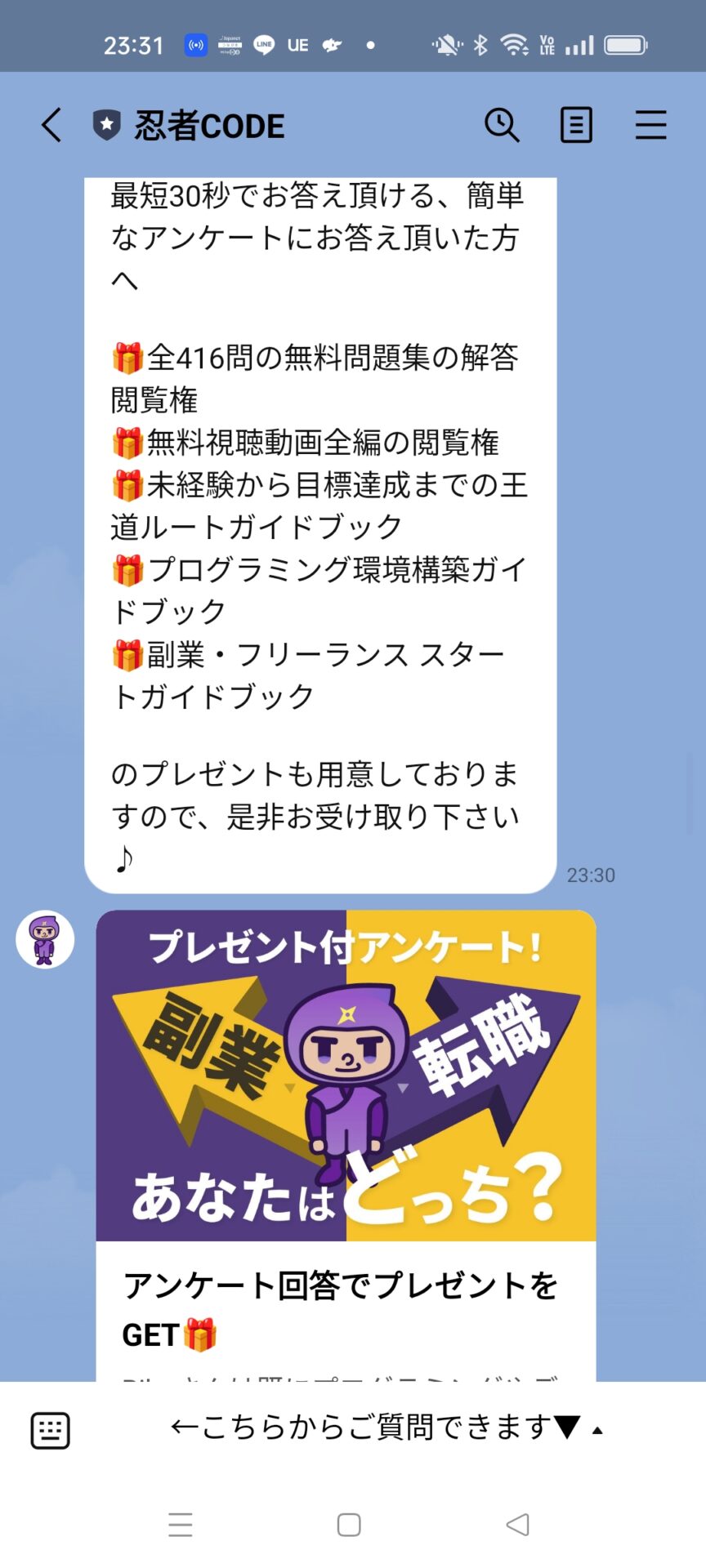Switch to the keyboard input
Viewport: 706px width, 1568px height.
[50, 1431]
